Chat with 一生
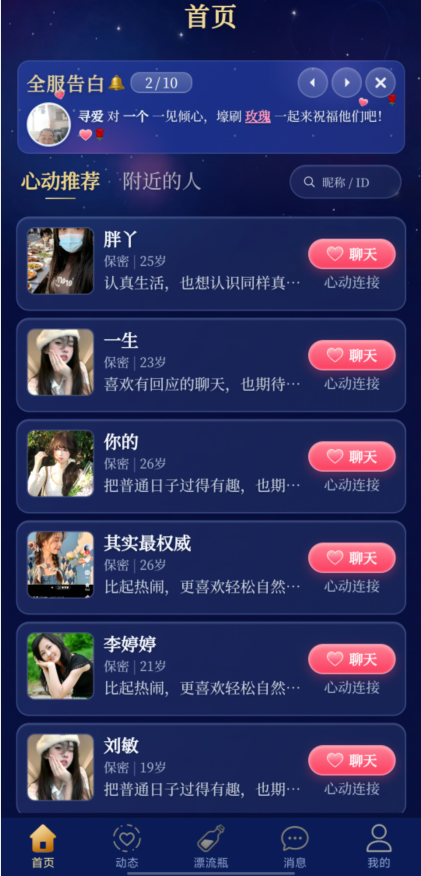Screen dimensions: 421x876 [x=352, y=355]
